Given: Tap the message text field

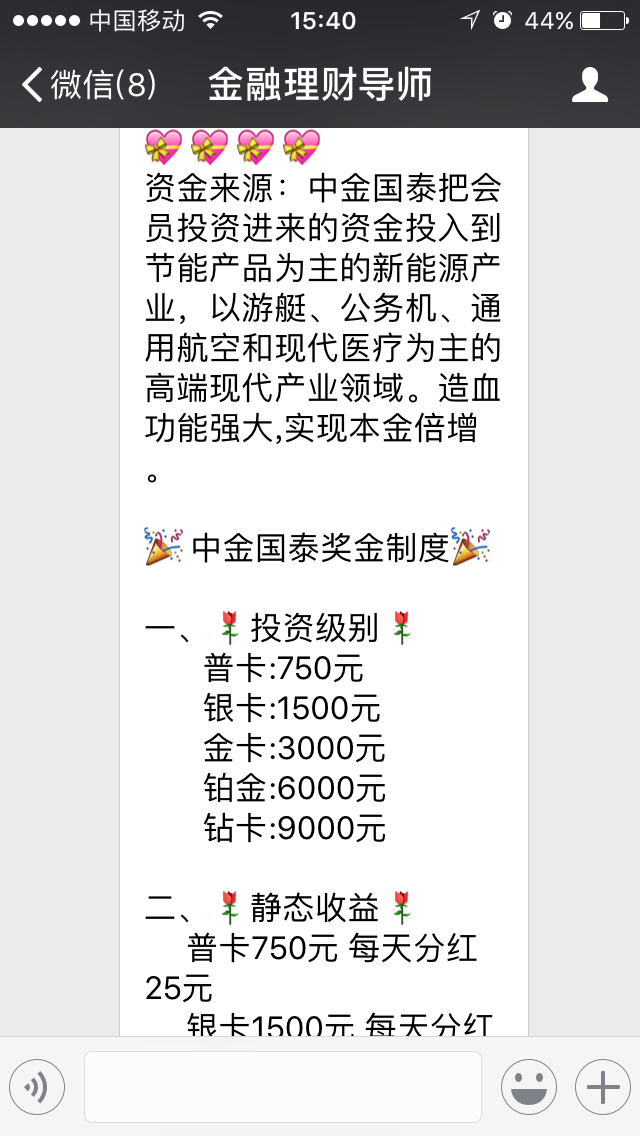Looking at the screenshot, I should (282, 1086).
